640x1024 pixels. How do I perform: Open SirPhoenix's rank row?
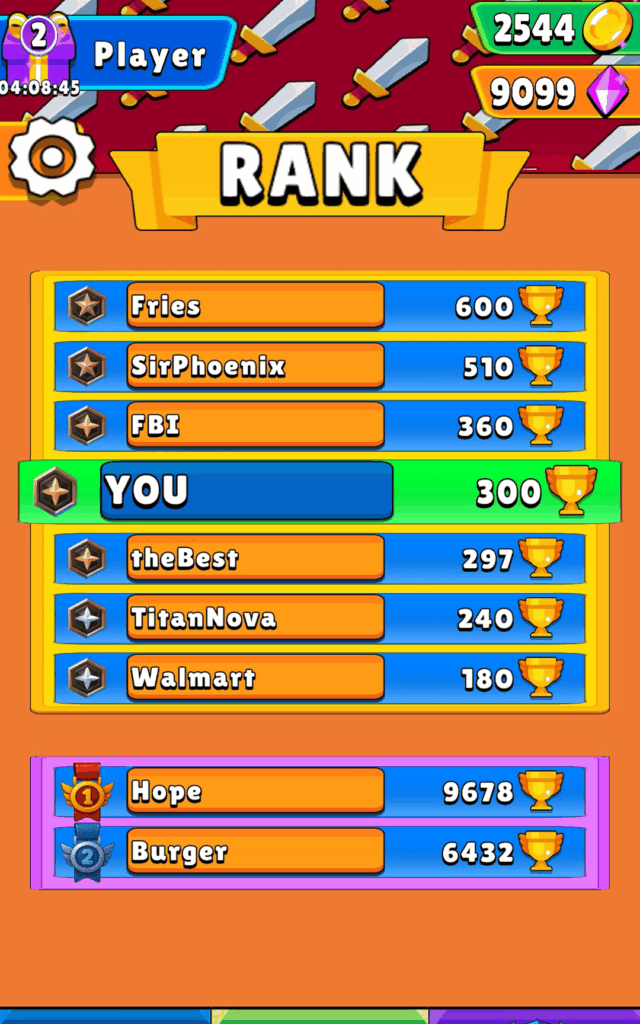click(x=320, y=366)
